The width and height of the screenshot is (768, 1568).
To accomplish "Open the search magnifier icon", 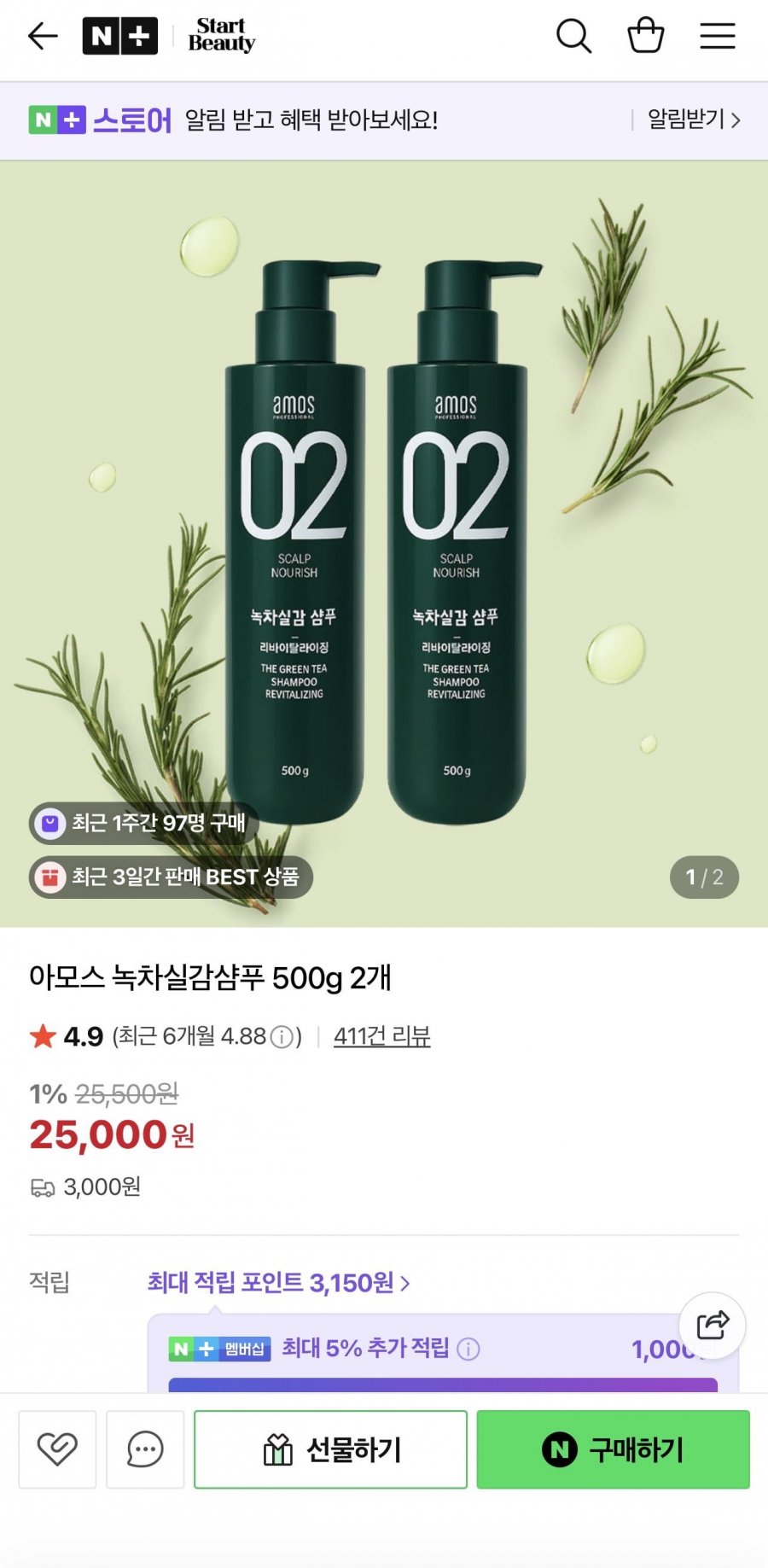I will 573,36.
